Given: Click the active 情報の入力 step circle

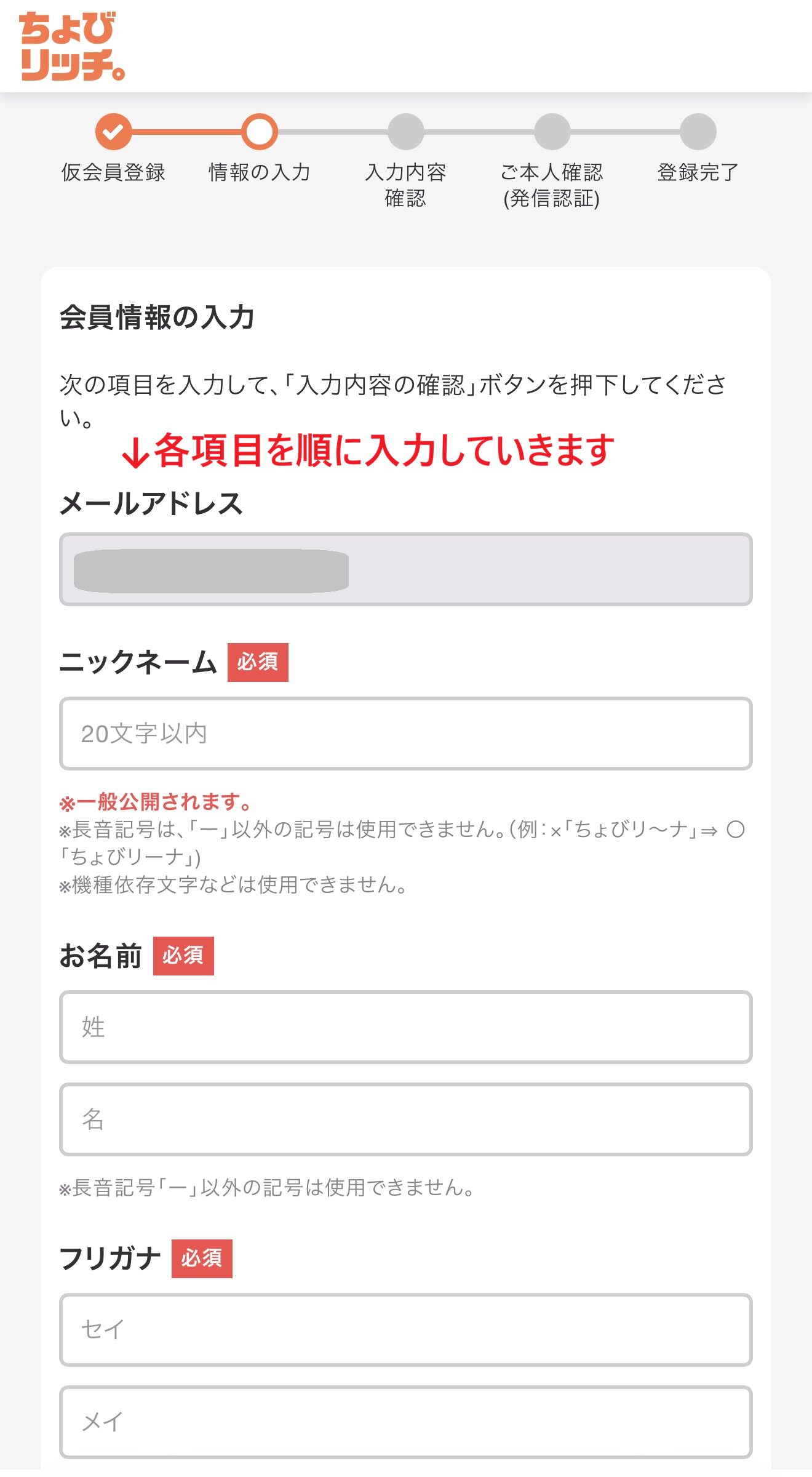Looking at the screenshot, I should (x=258, y=132).
